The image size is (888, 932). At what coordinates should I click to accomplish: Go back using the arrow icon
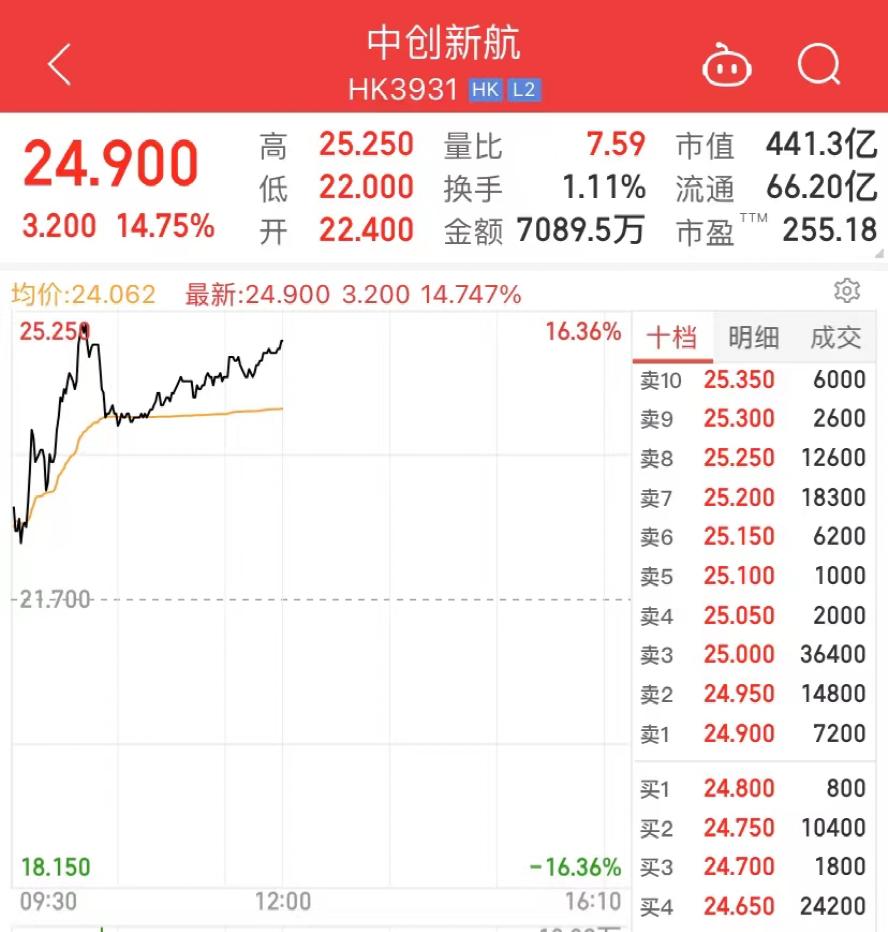[x=60, y=66]
